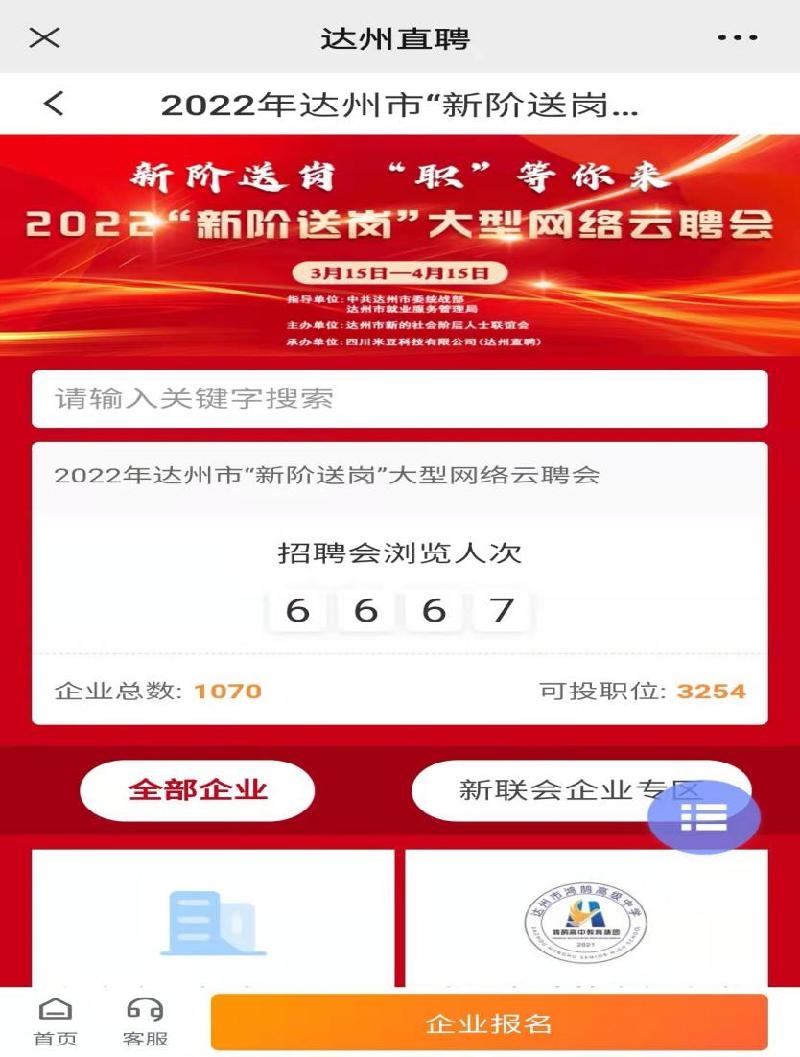Tap the keyword search field
800x1057 pixels.
(399, 399)
